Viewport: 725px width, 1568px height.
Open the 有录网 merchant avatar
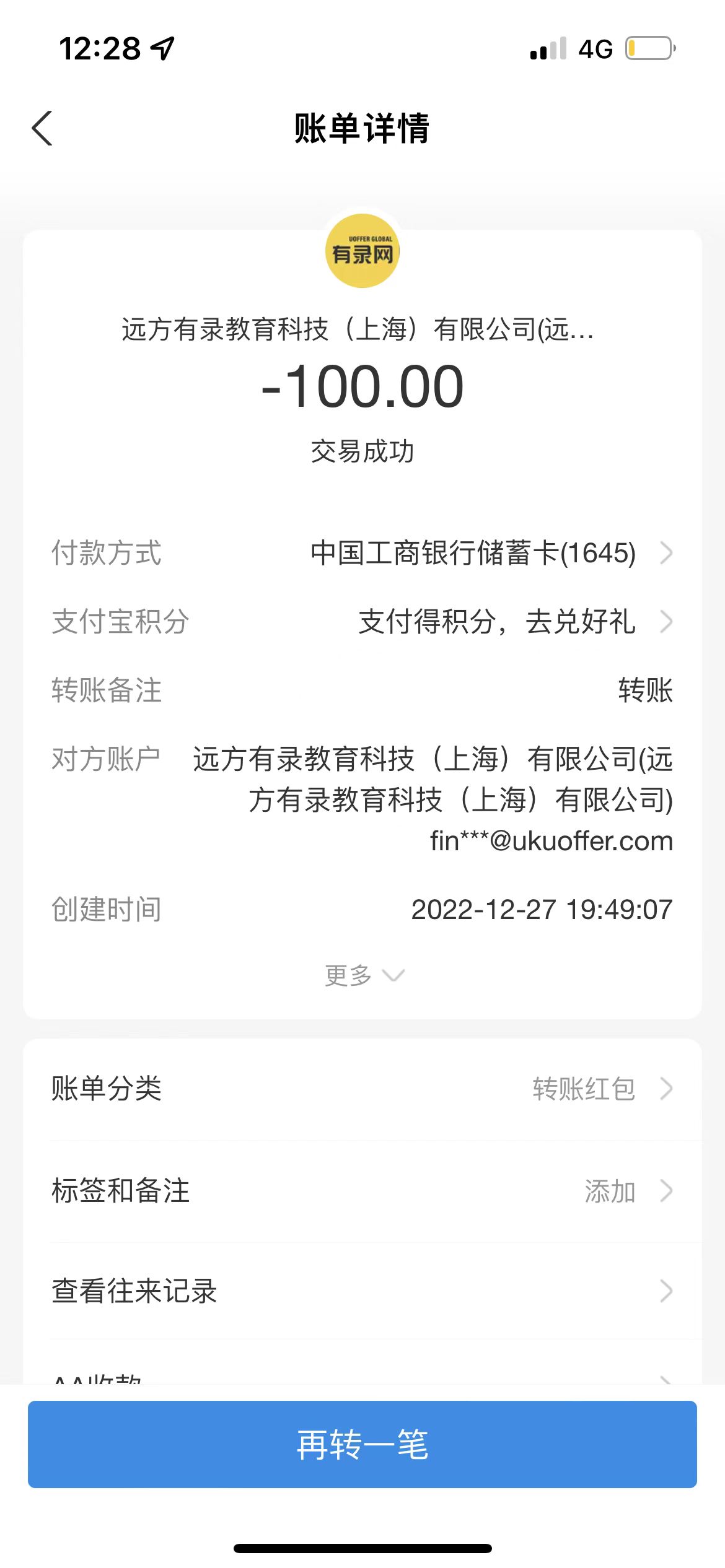[x=362, y=251]
